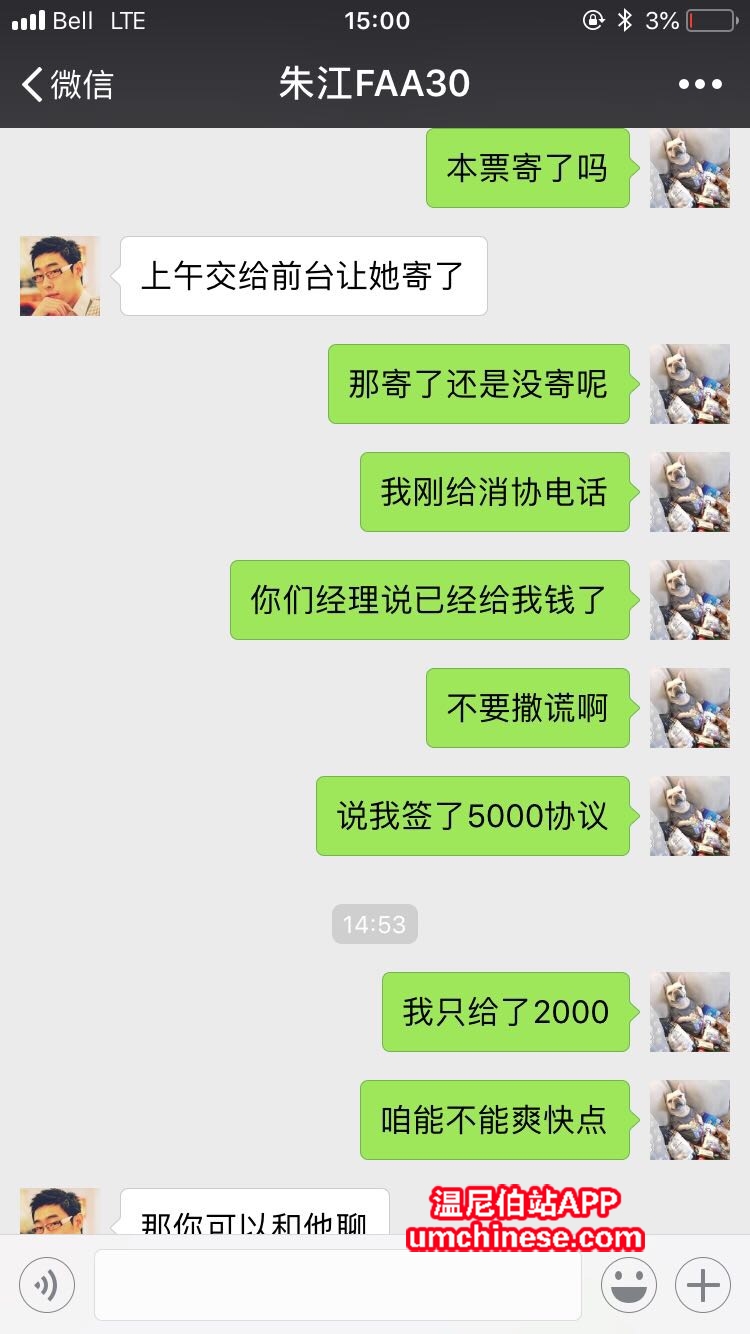Open the chat details overflow menu

point(700,84)
